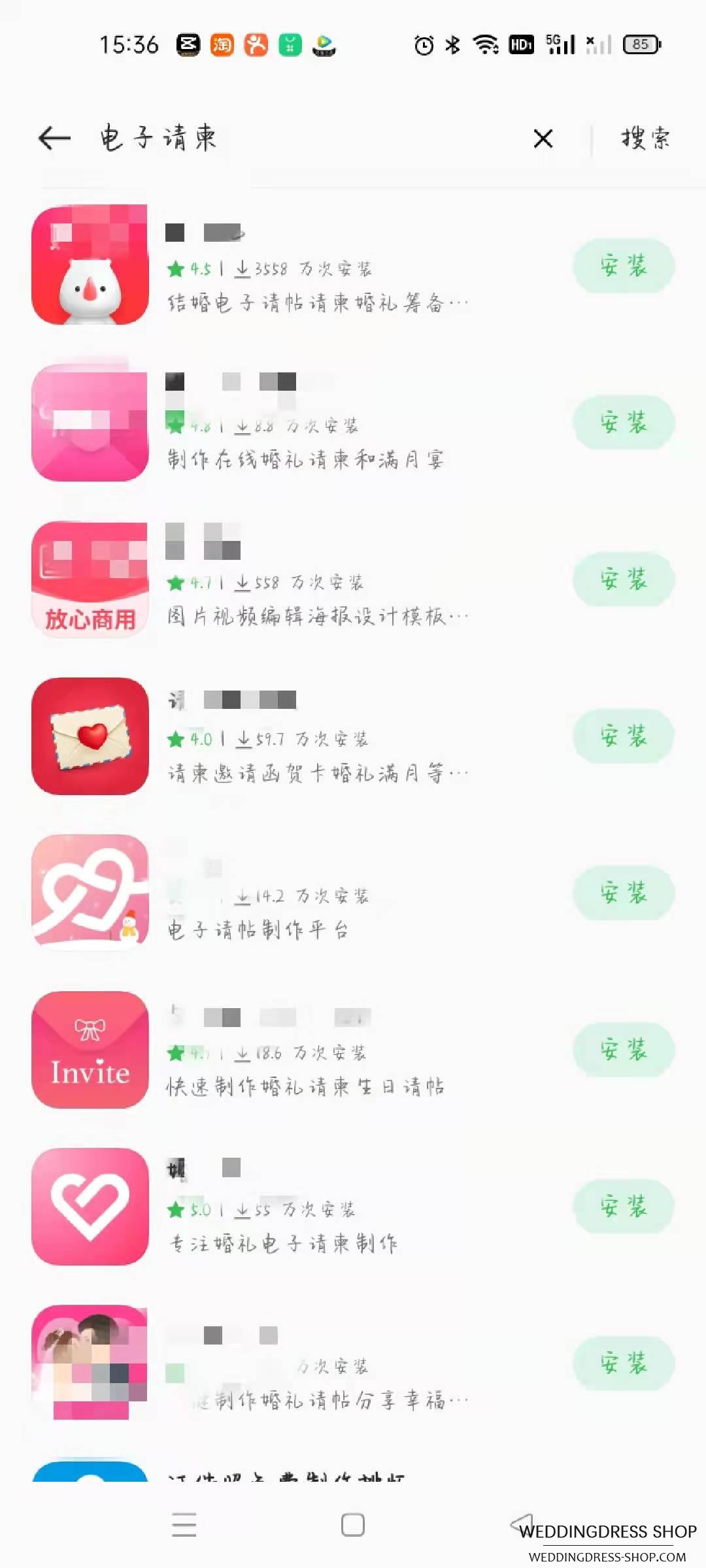706x1568 pixels.
Task: Open the app result 快速制作婚礼请柬生日请帖
Action: click(305, 1087)
